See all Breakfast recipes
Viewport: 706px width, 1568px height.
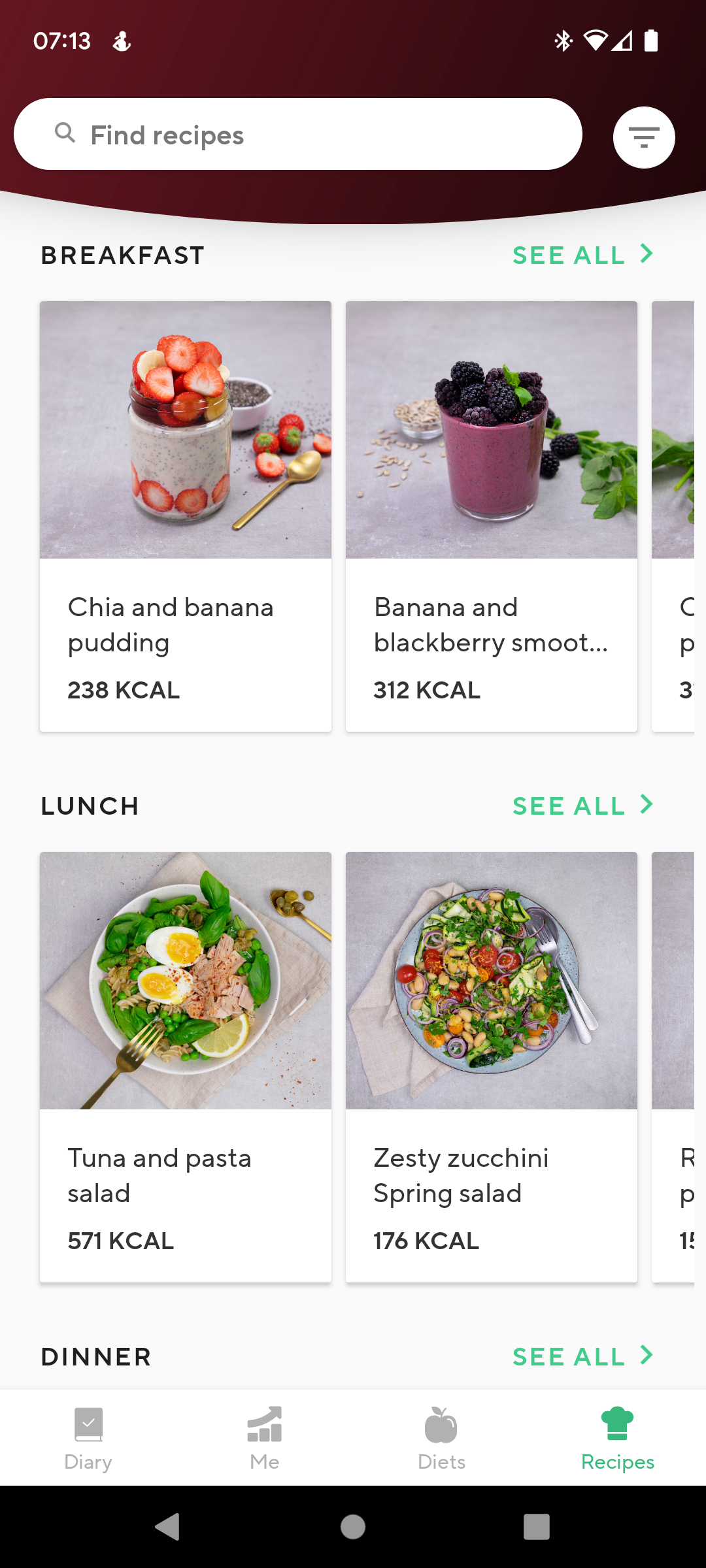(x=582, y=255)
